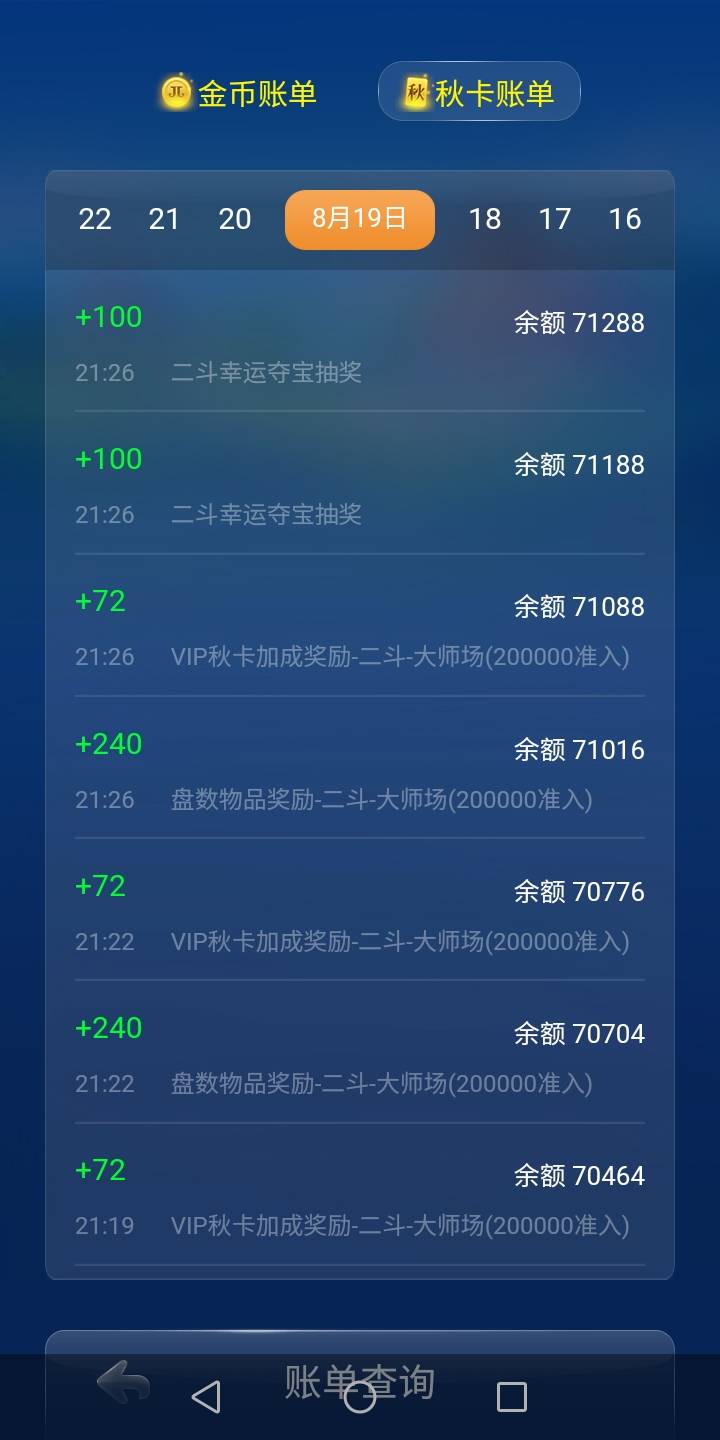Click the +240 盘数物品奖励 entry at 21:22
Viewport: 720px width, 1440px height.
[360, 1055]
